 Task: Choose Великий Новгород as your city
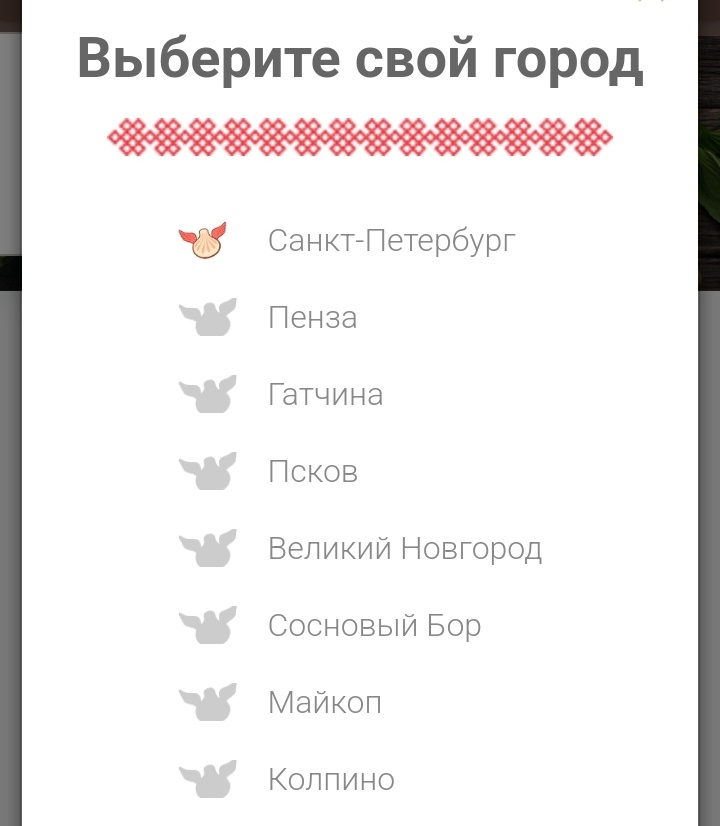[405, 548]
